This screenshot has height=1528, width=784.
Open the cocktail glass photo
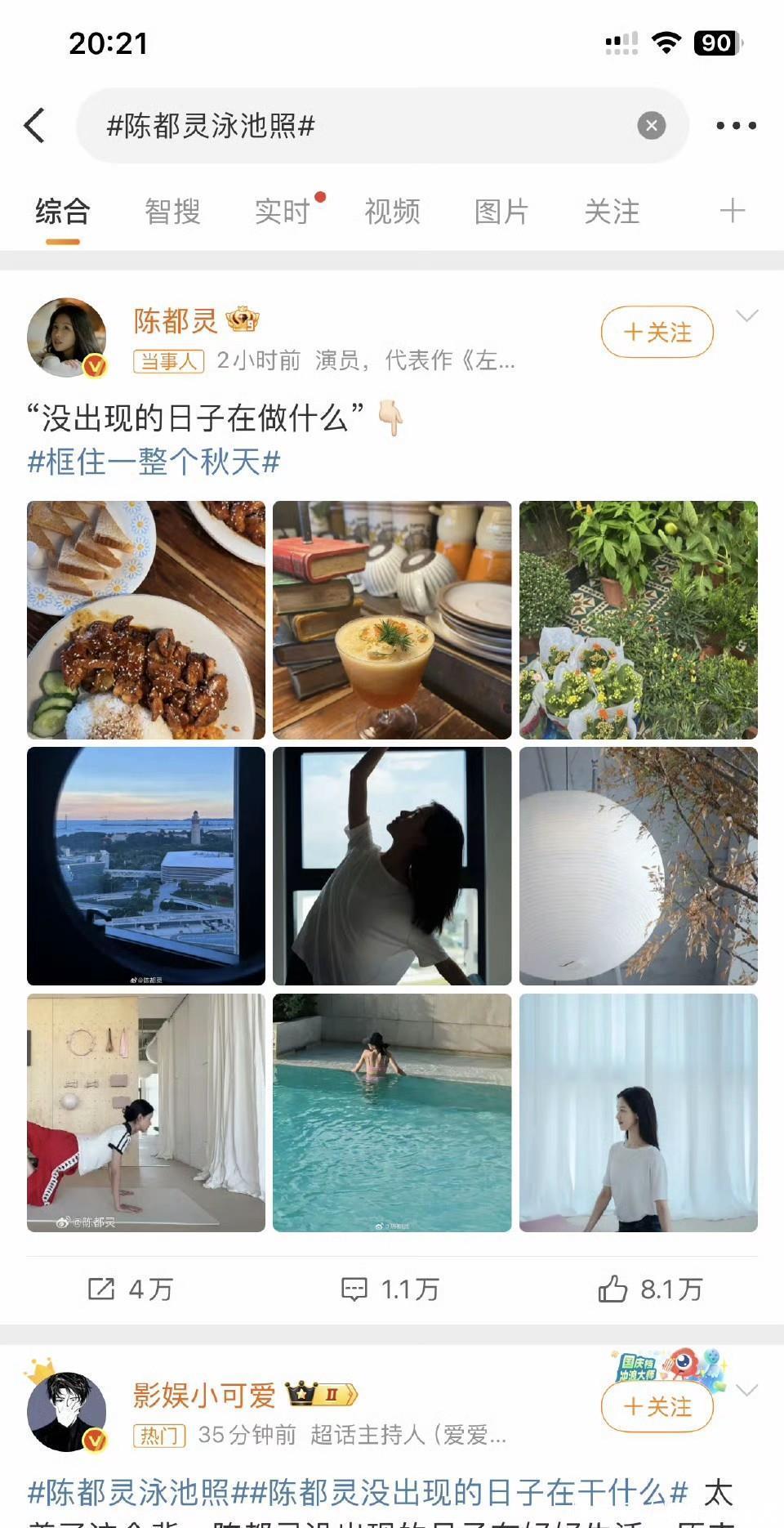pyautogui.click(x=392, y=620)
